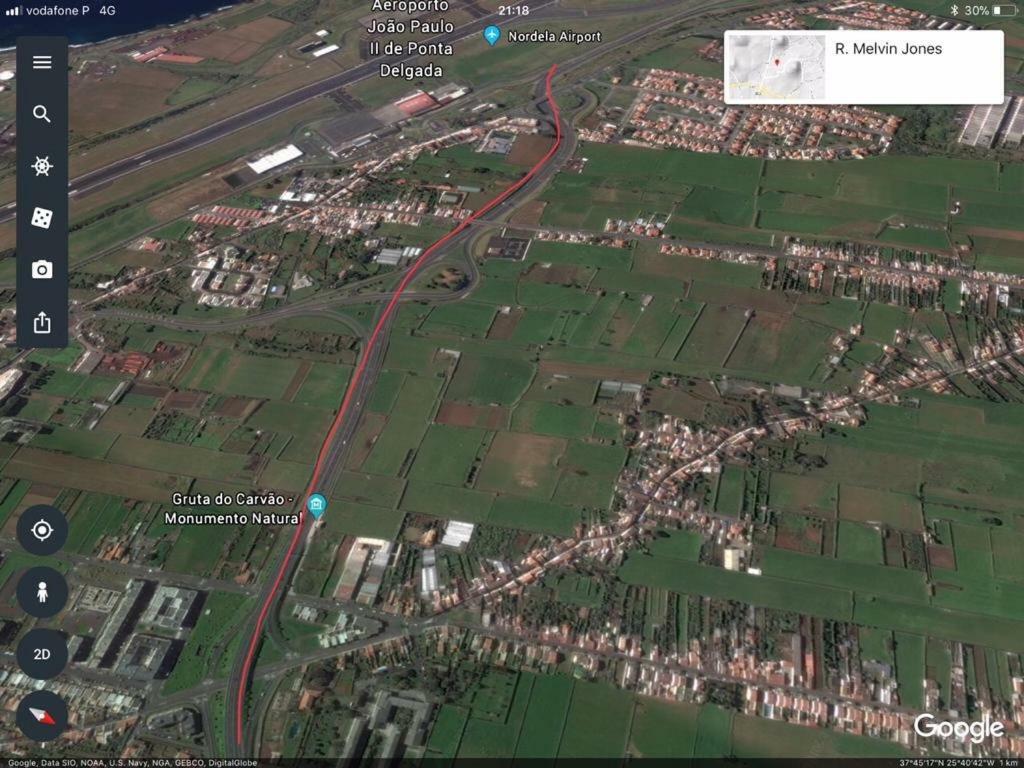The image size is (1024, 768).
Task: Enter Street View with pegman
Action: [42, 592]
